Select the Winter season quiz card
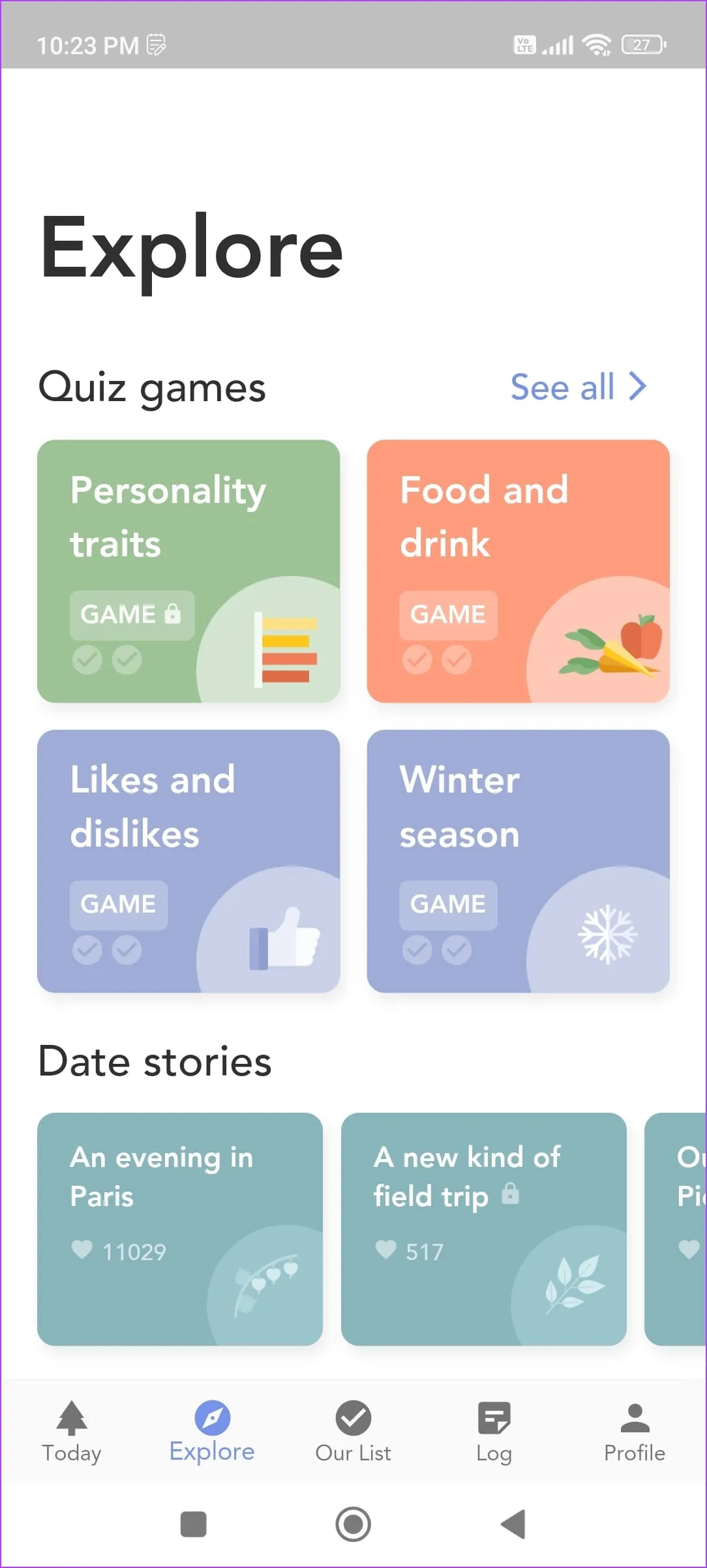 pos(518,861)
